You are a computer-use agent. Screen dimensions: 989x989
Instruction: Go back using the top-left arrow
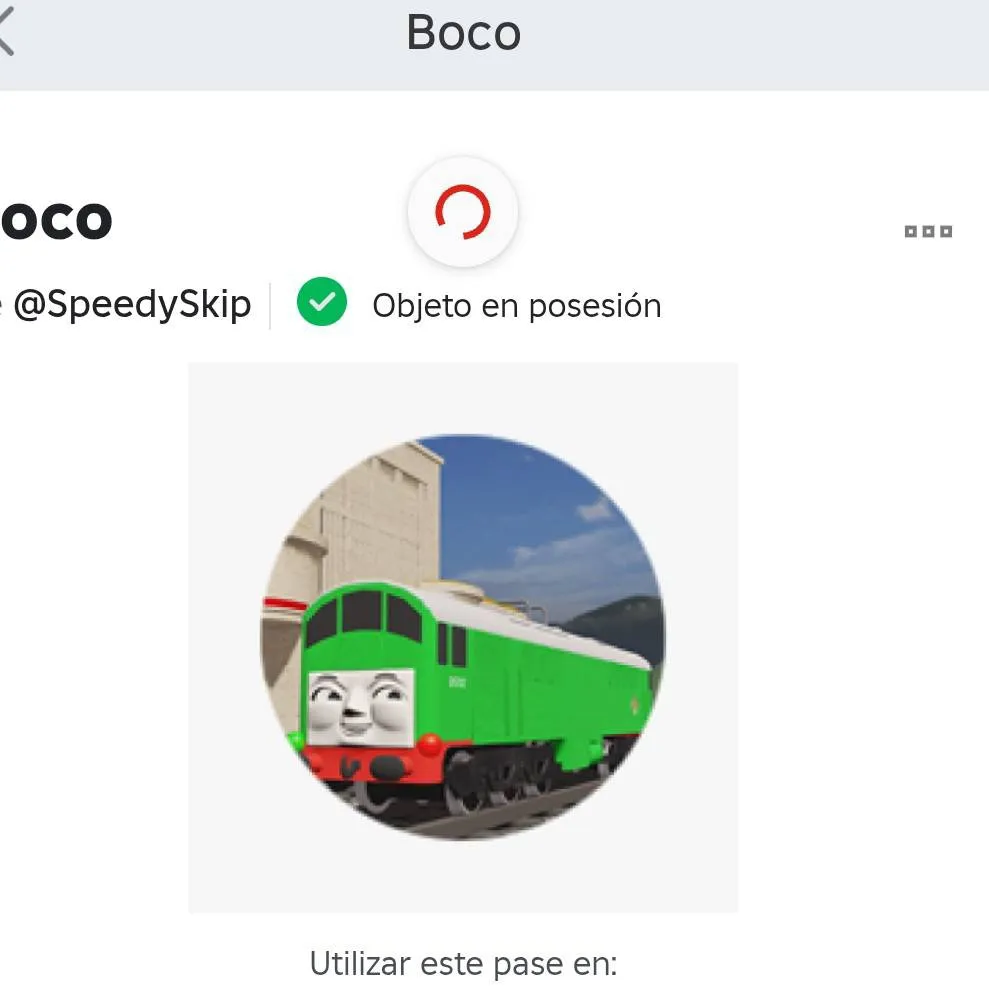pos(8,33)
